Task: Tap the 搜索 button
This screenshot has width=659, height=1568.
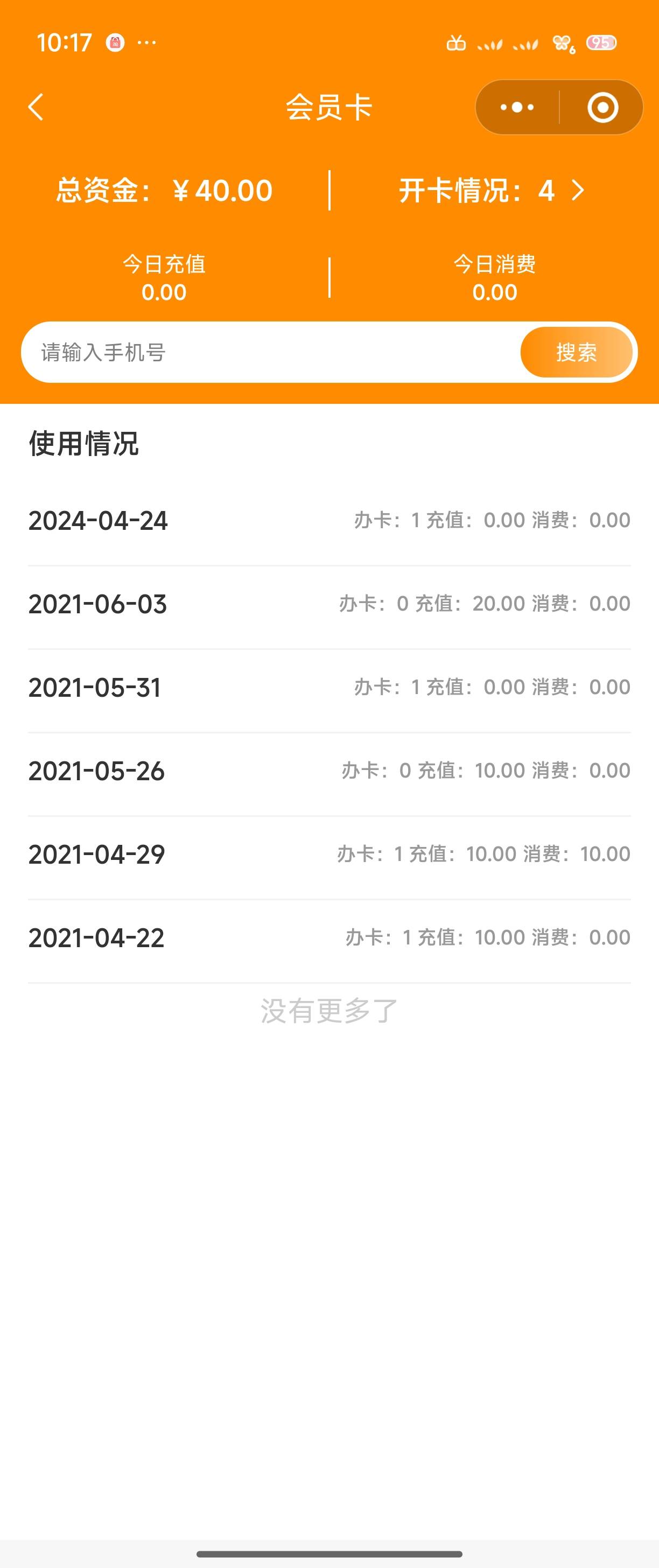Action: (x=576, y=353)
